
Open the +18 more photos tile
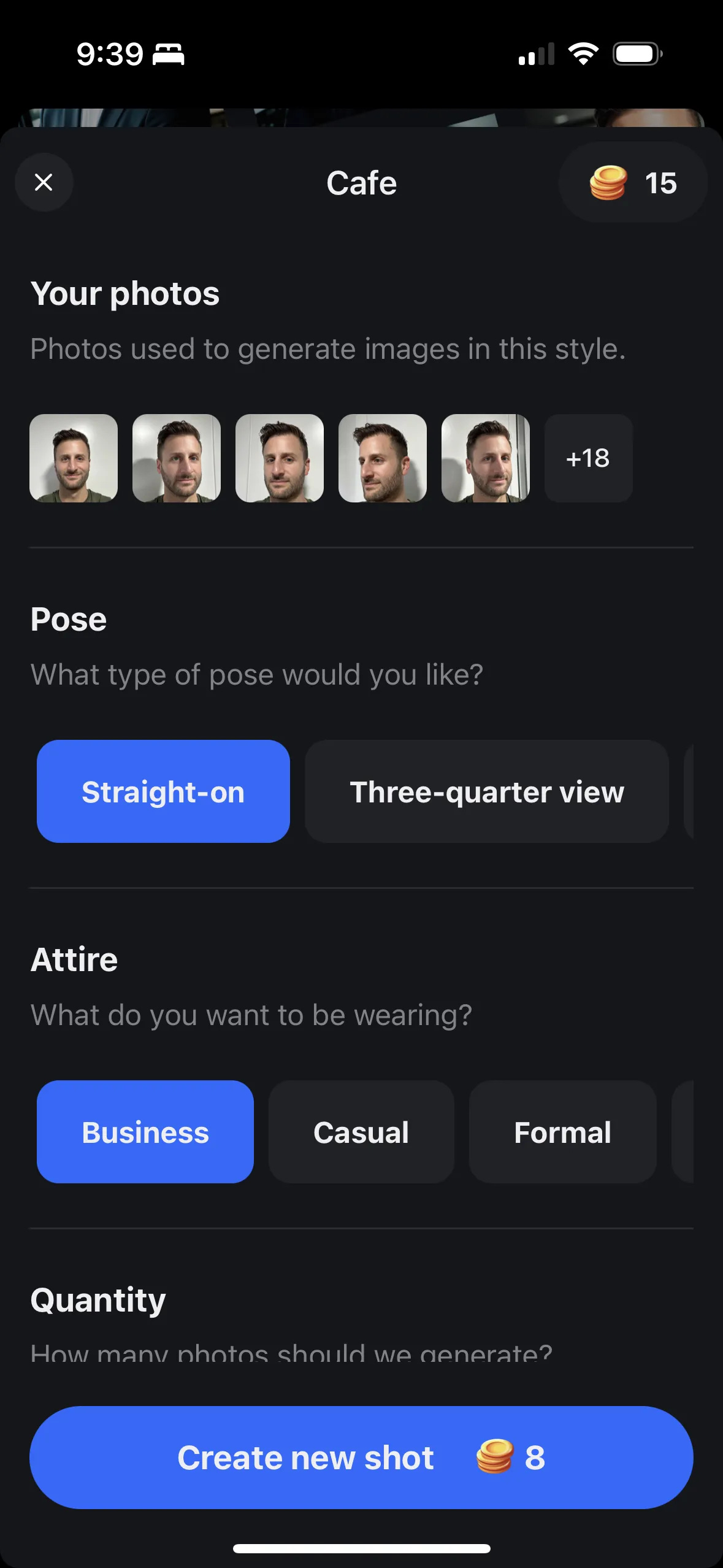(588, 458)
